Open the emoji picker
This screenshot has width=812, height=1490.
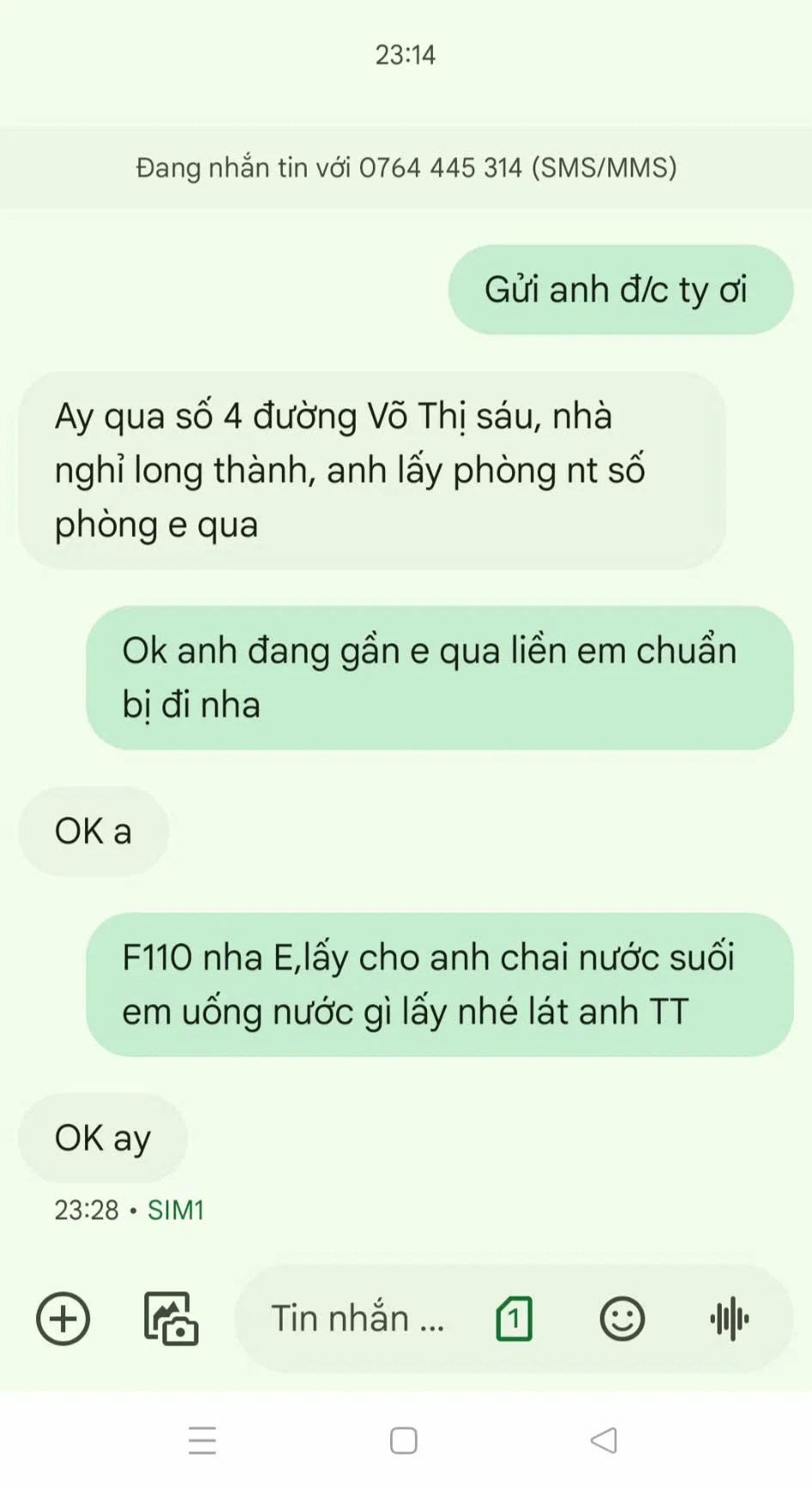[x=621, y=1318]
